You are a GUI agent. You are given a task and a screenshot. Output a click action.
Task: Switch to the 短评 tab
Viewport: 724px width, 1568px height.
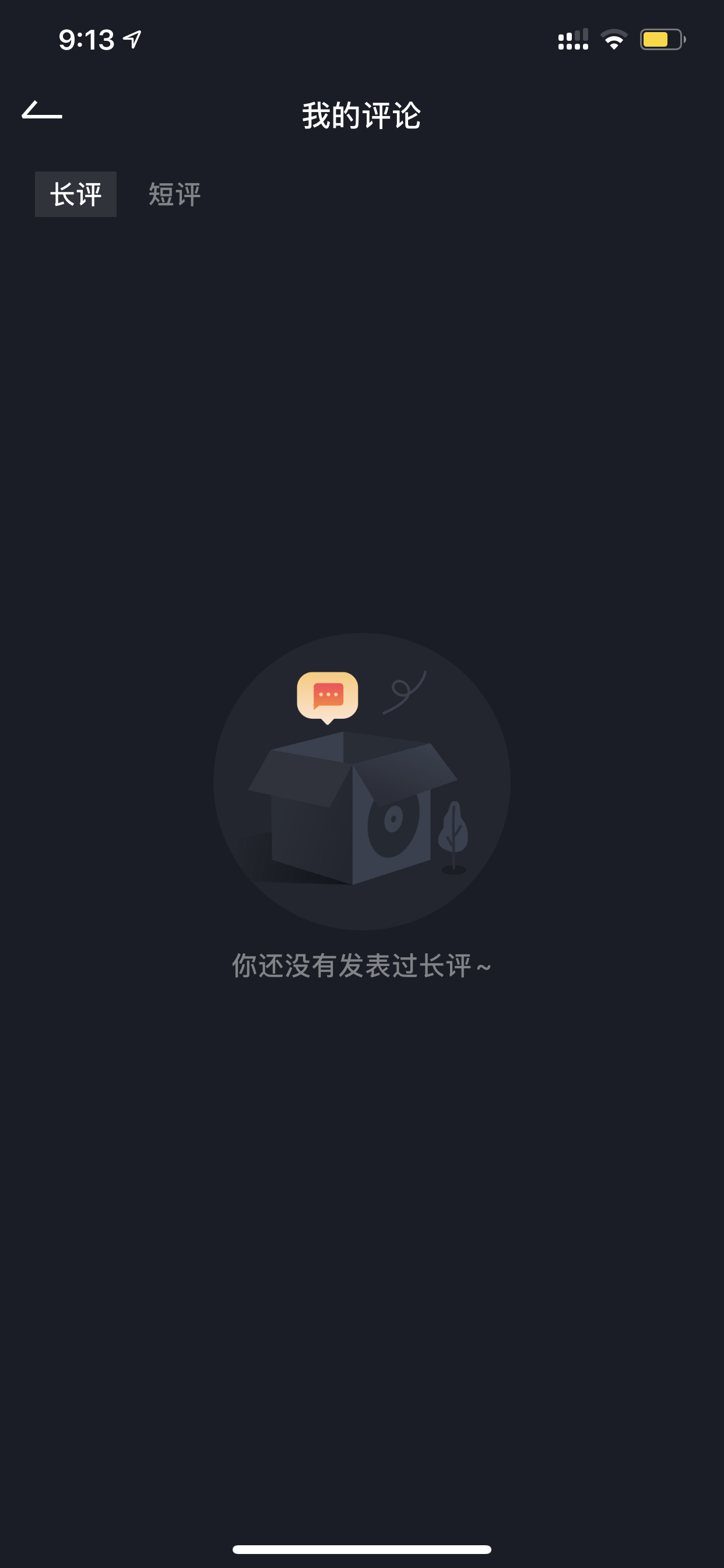pos(175,195)
